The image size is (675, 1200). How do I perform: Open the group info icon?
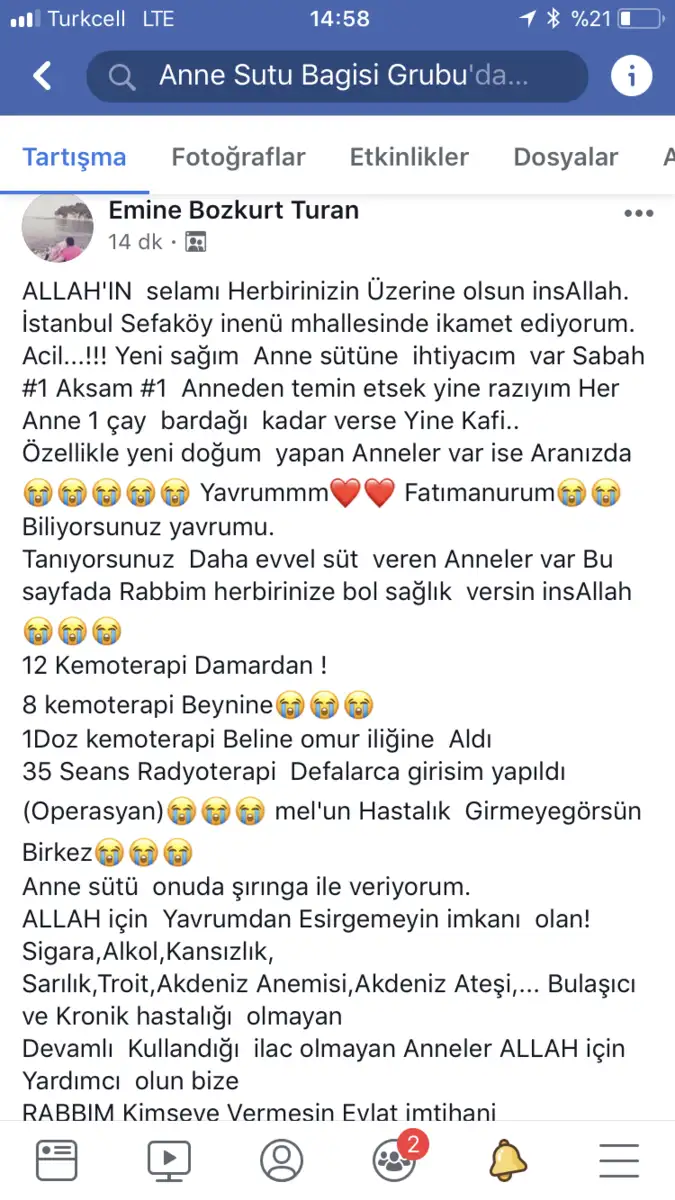pyautogui.click(x=632, y=76)
